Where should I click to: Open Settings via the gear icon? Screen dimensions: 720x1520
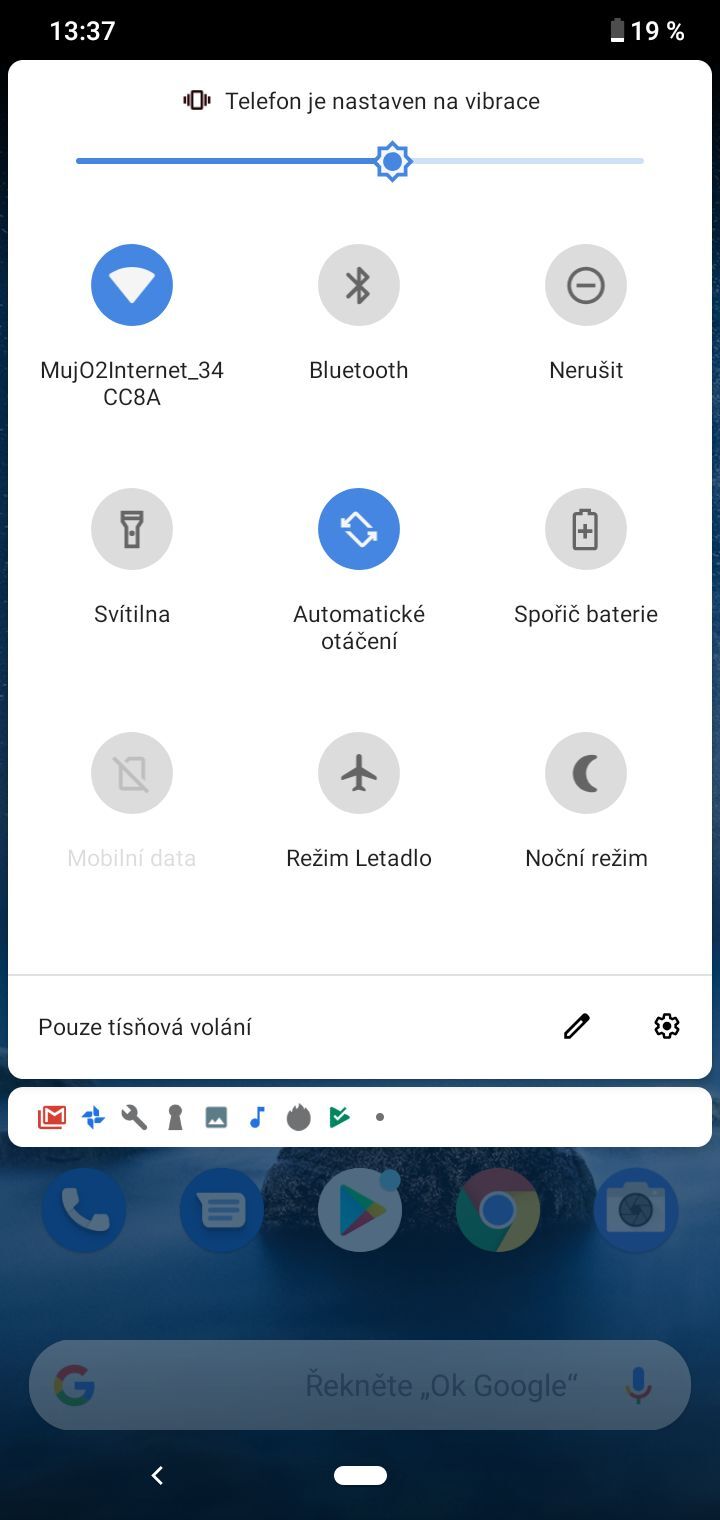666,1025
